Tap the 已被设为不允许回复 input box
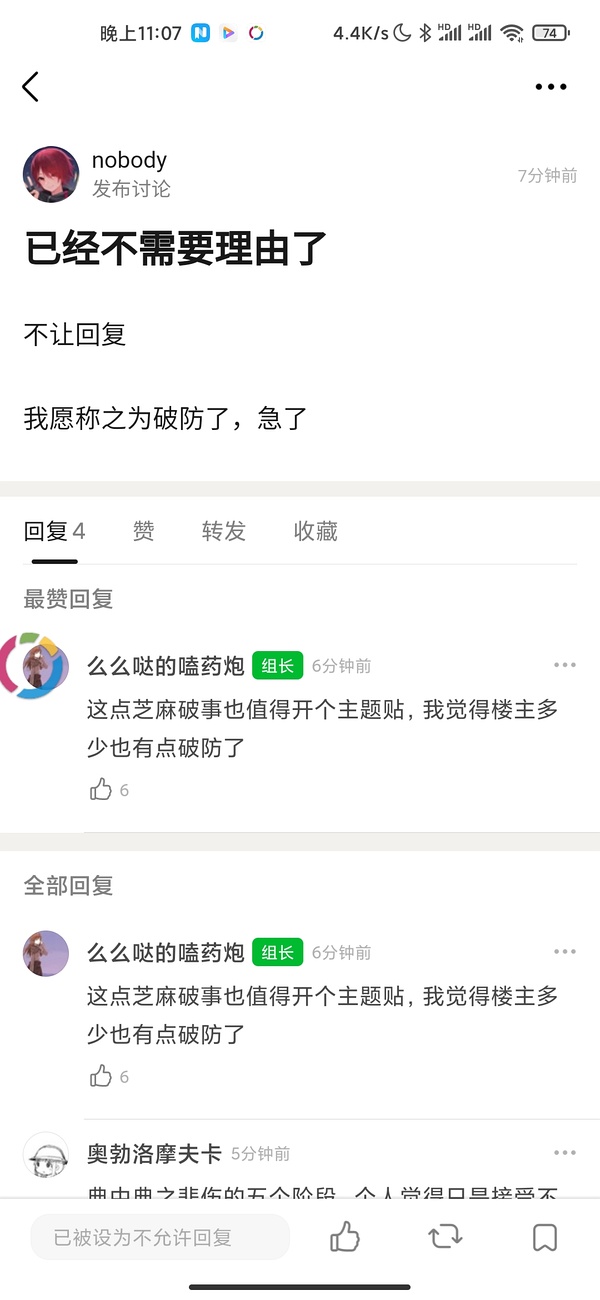This screenshot has height=1300, width=600. pyautogui.click(x=160, y=1238)
